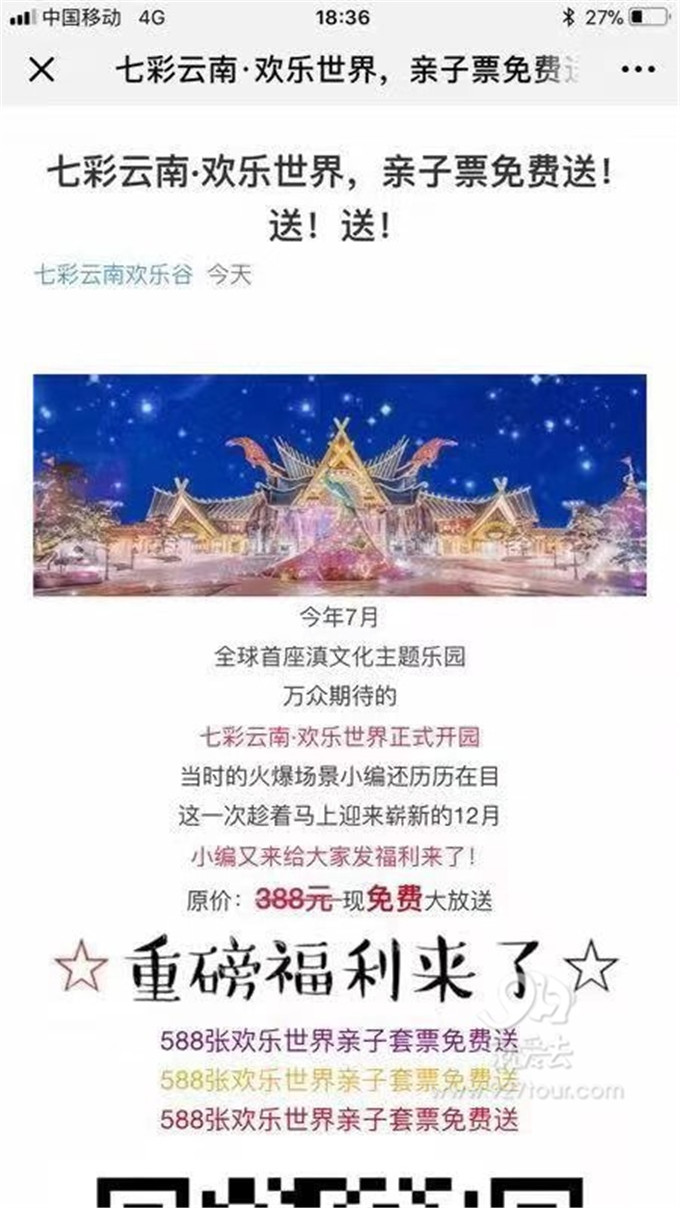Screen dimensions: 680x1208
Task: Open the three-dot more options menu
Action: pyautogui.click(x=638, y=70)
